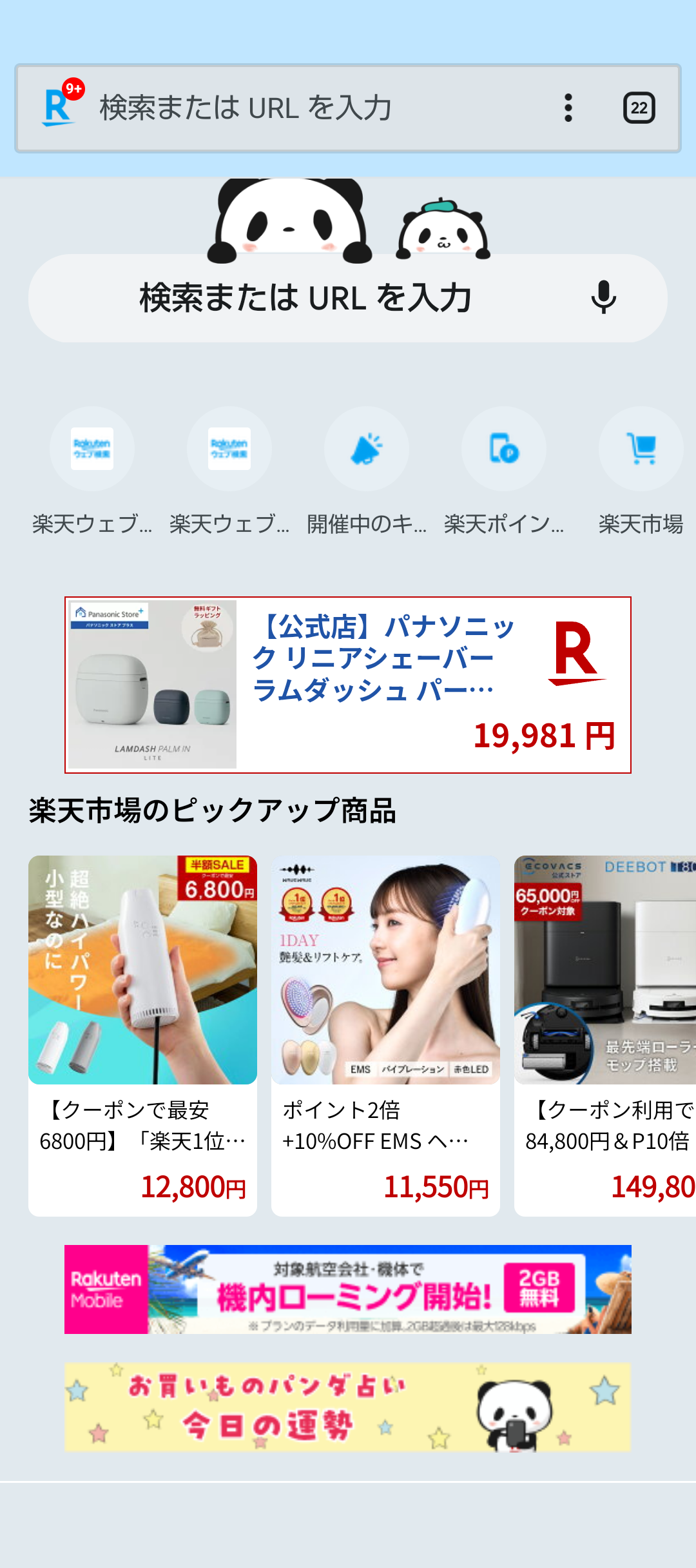This screenshot has height=1568, width=696.
Task: Launch the 楽天市場 cart shortcut
Action: [641, 449]
